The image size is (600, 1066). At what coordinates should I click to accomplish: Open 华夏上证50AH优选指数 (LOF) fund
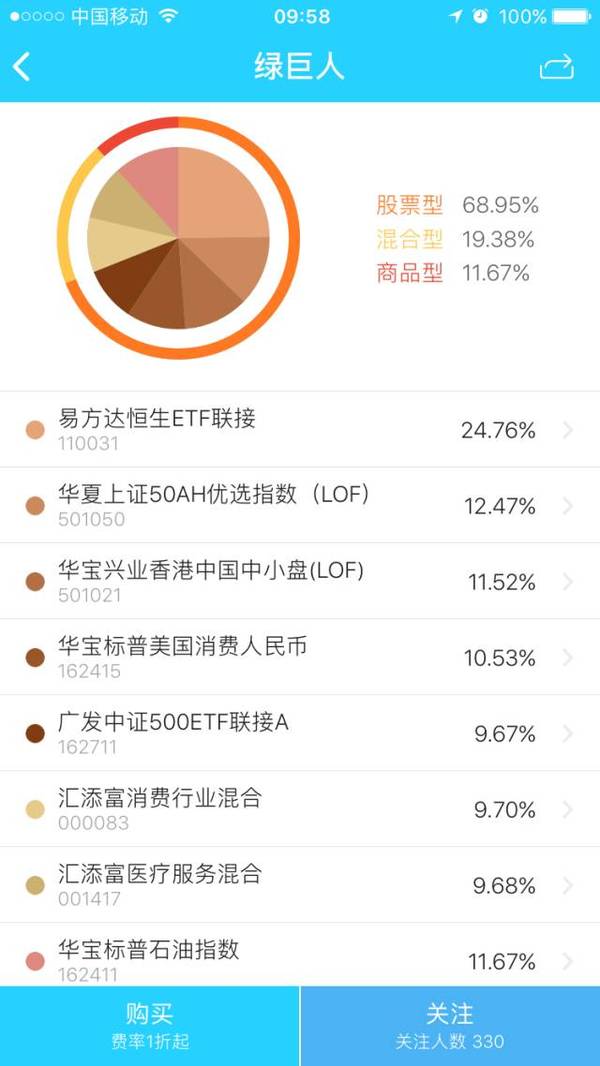(300, 505)
